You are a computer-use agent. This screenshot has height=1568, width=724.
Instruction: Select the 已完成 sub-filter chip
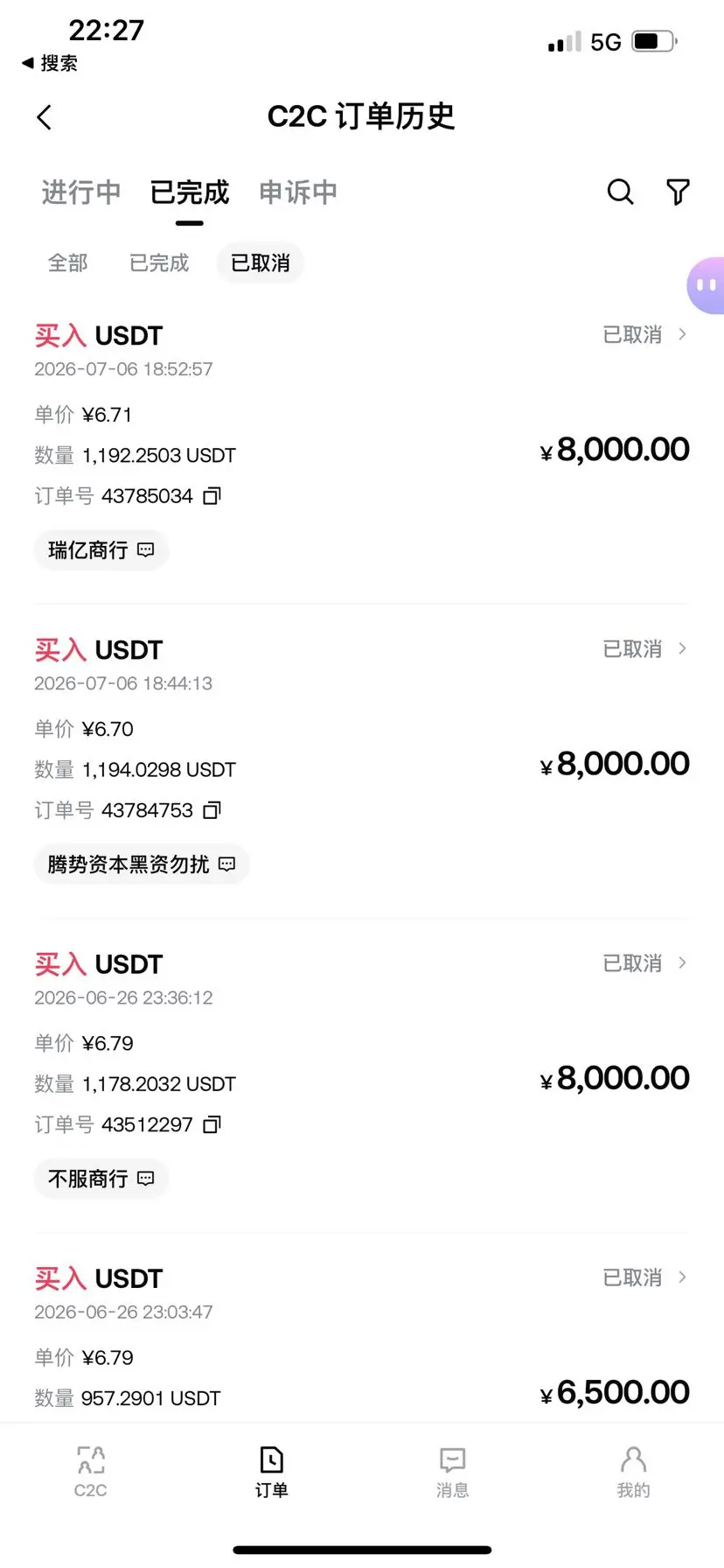[159, 262]
